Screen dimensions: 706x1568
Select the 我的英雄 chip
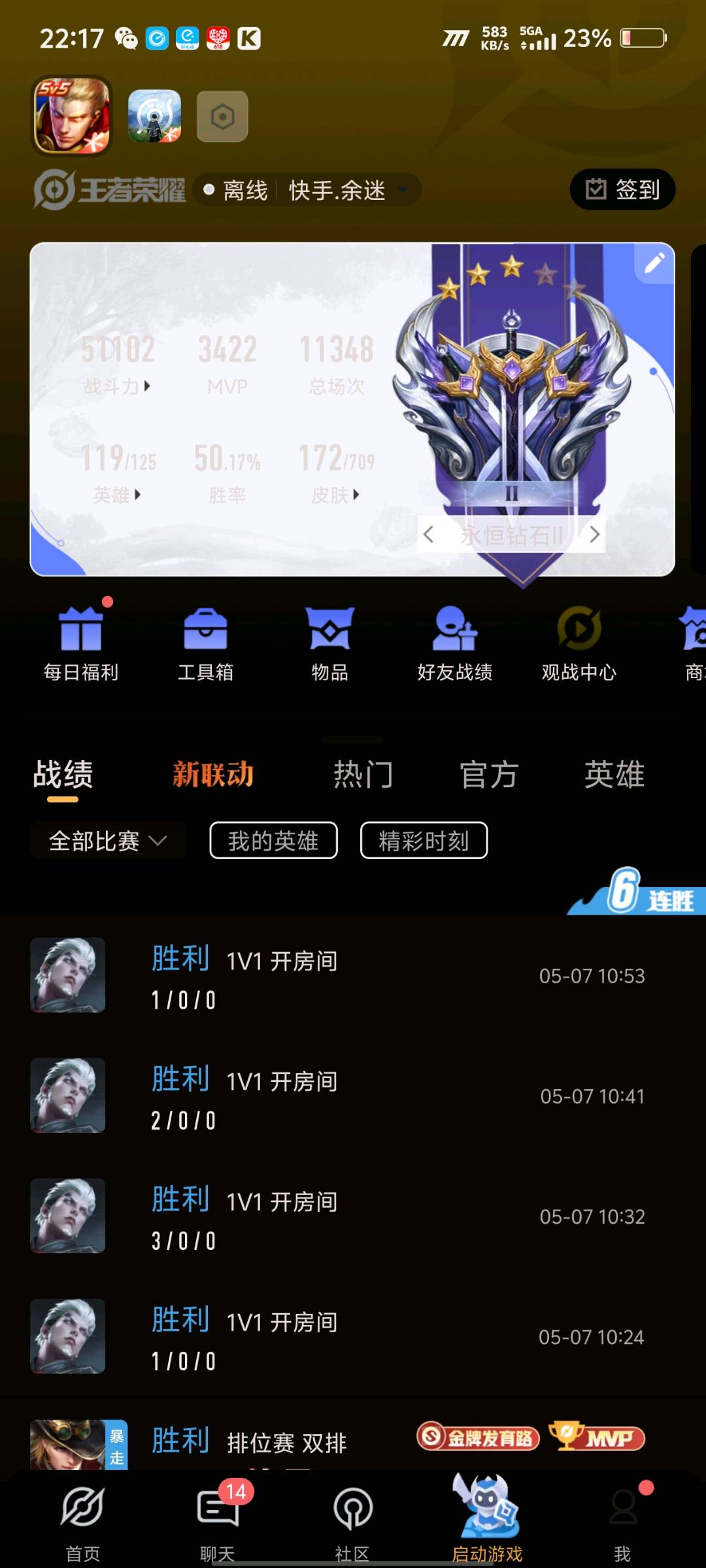pos(273,840)
